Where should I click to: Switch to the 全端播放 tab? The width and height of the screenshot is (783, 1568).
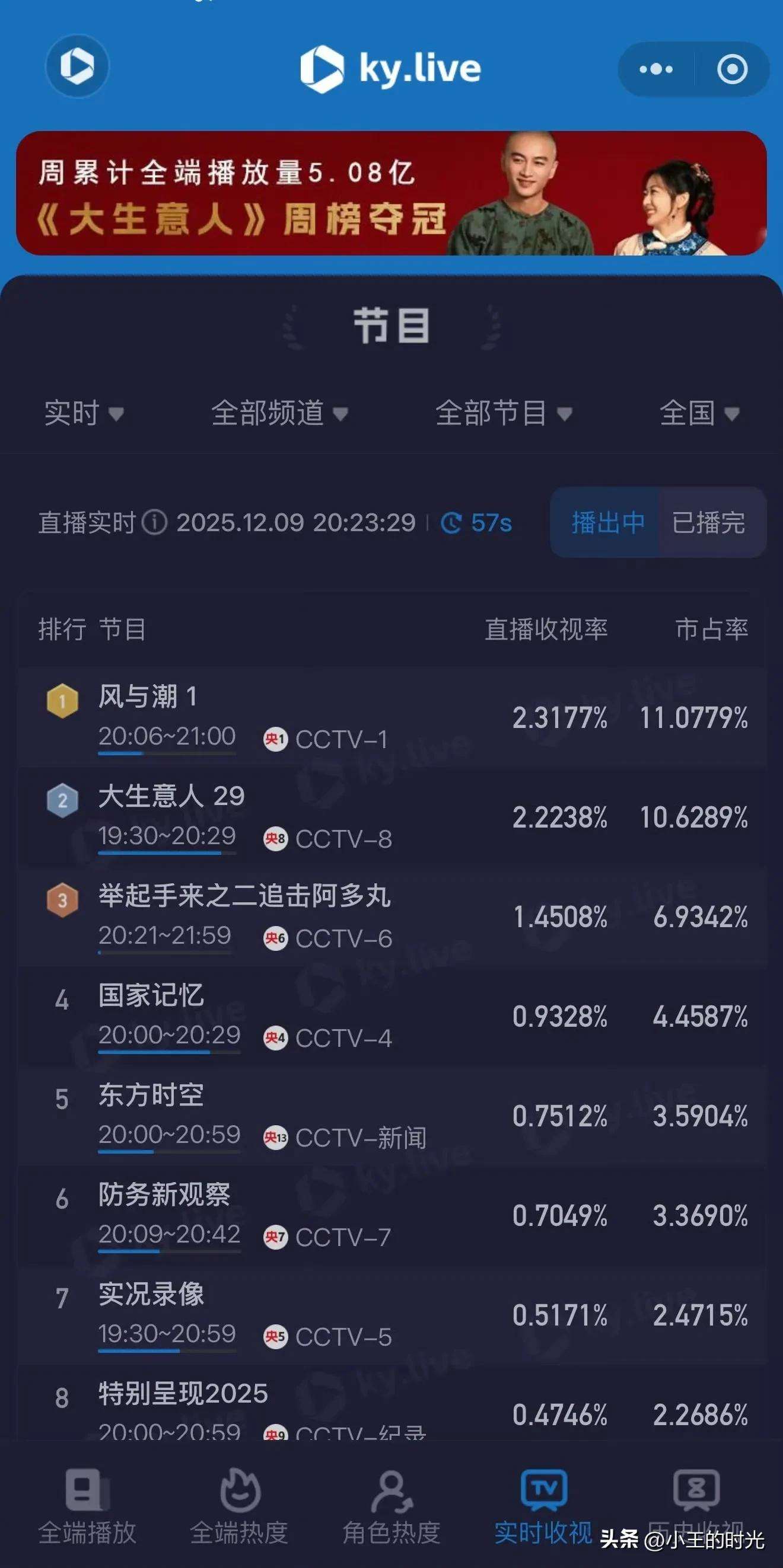coord(87,1506)
